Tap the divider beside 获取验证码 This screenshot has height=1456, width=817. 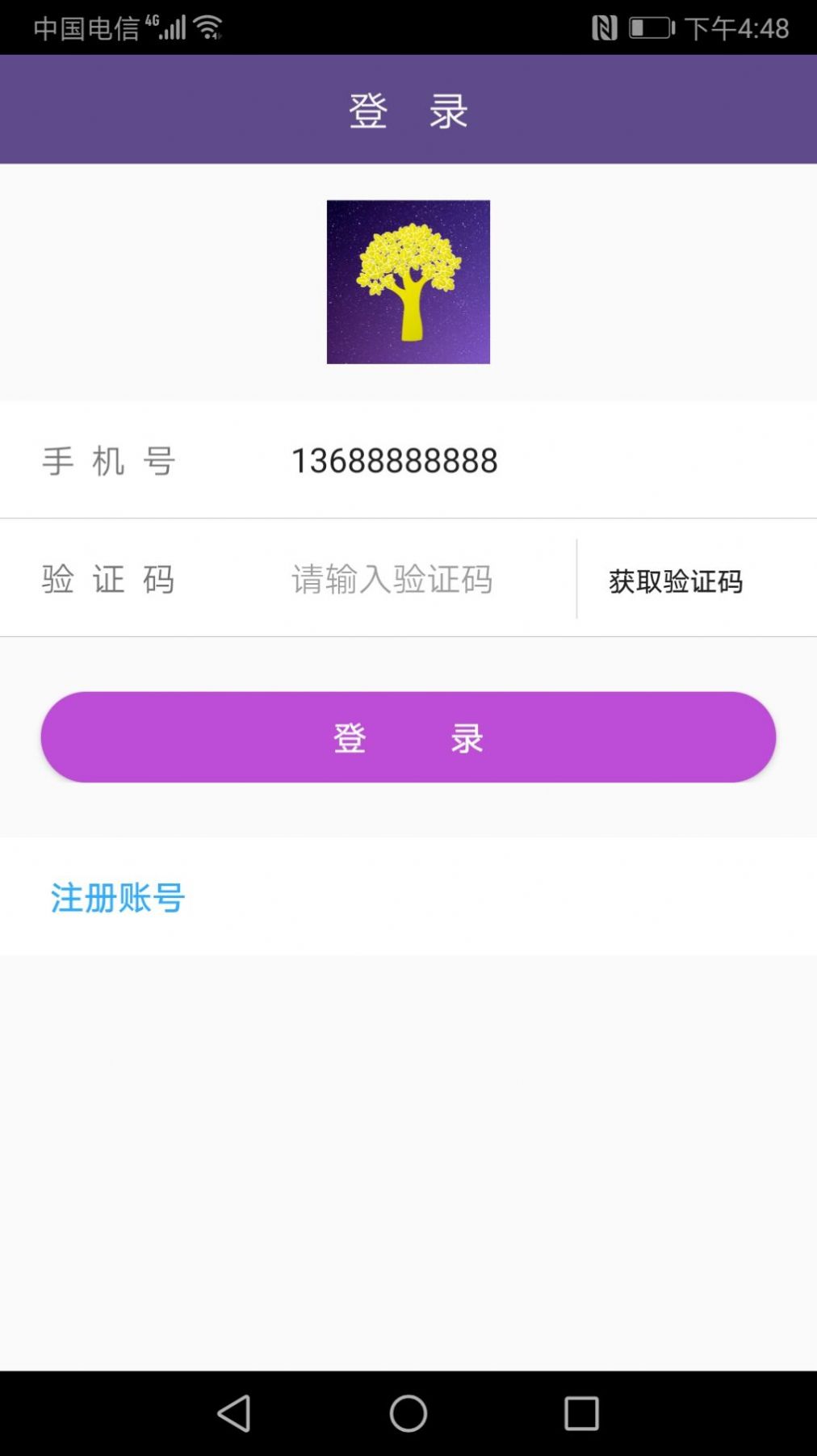pos(576,577)
